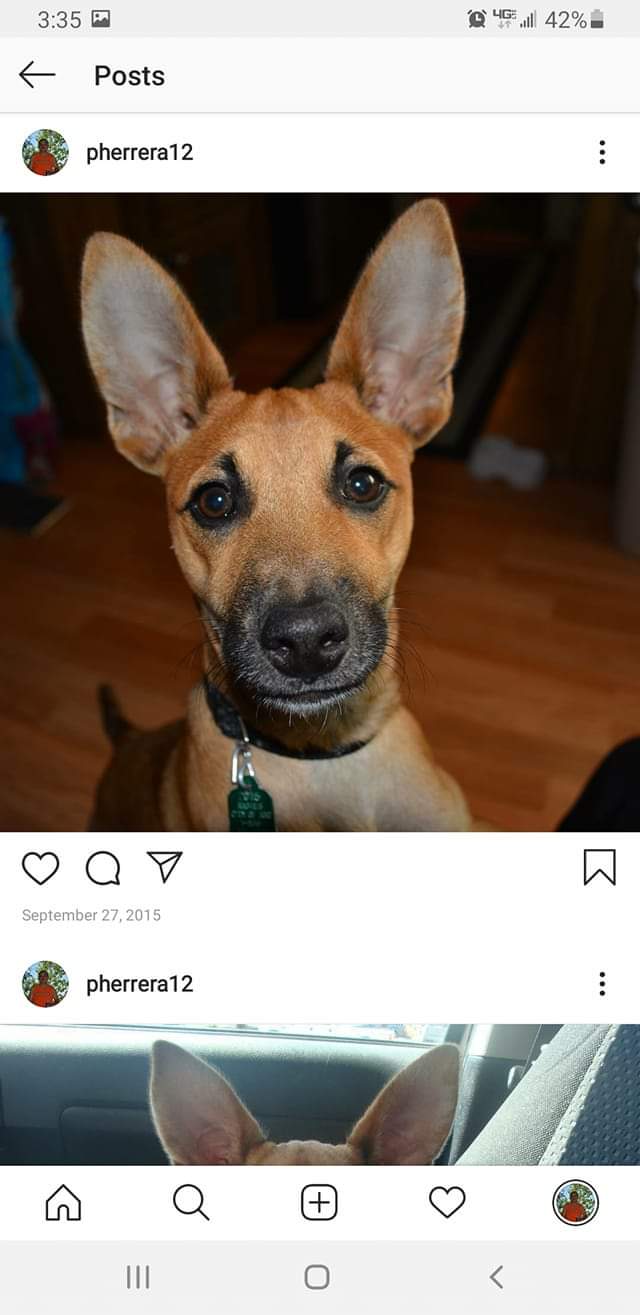Open the Activity heart tab
The height and width of the screenshot is (1315, 640).
pyautogui.click(x=447, y=1202)
